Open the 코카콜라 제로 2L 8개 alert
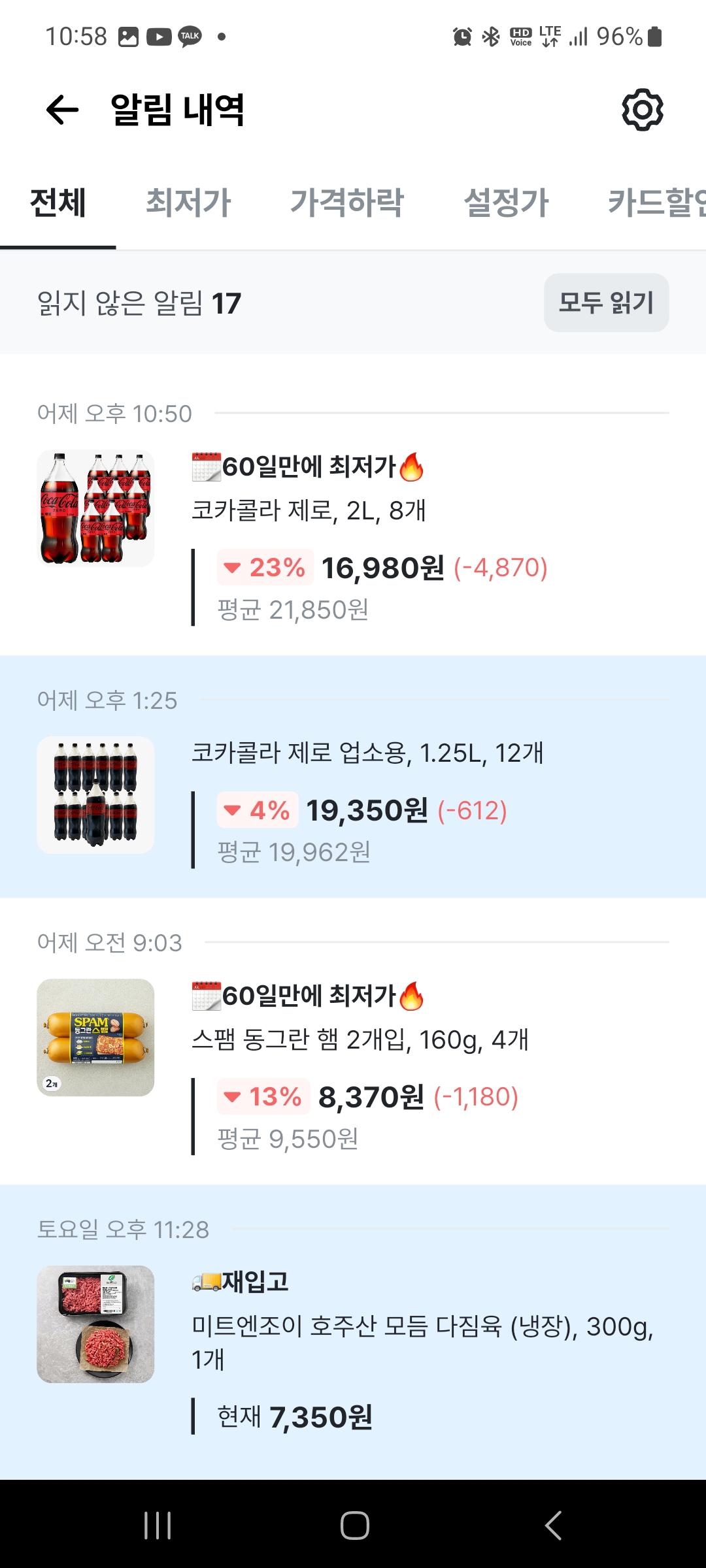Image resolution: width=706 pixels, height=1568 pixels. point(353,523)
